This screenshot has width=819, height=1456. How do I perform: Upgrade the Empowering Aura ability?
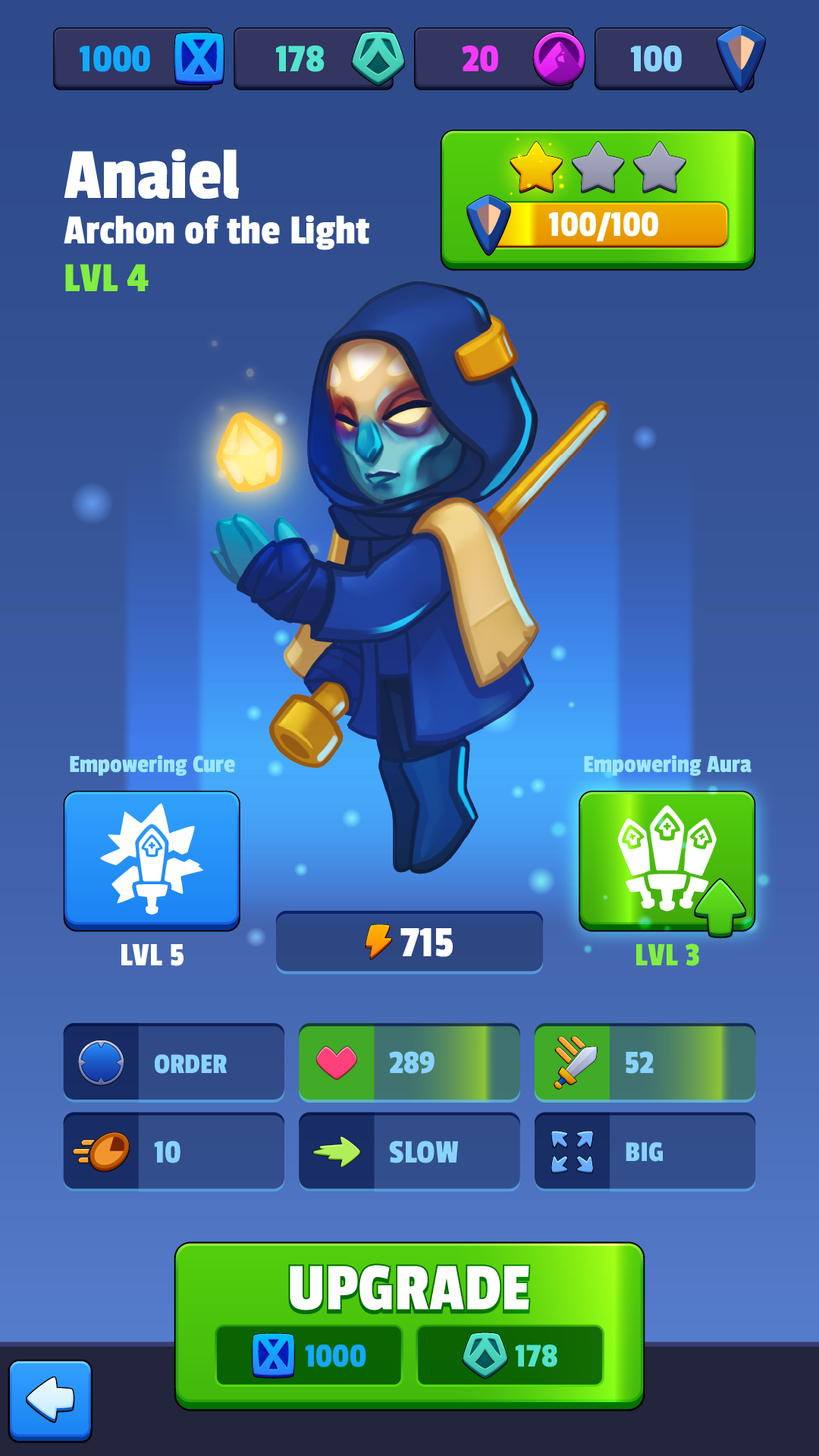click(x=667, y=861)
